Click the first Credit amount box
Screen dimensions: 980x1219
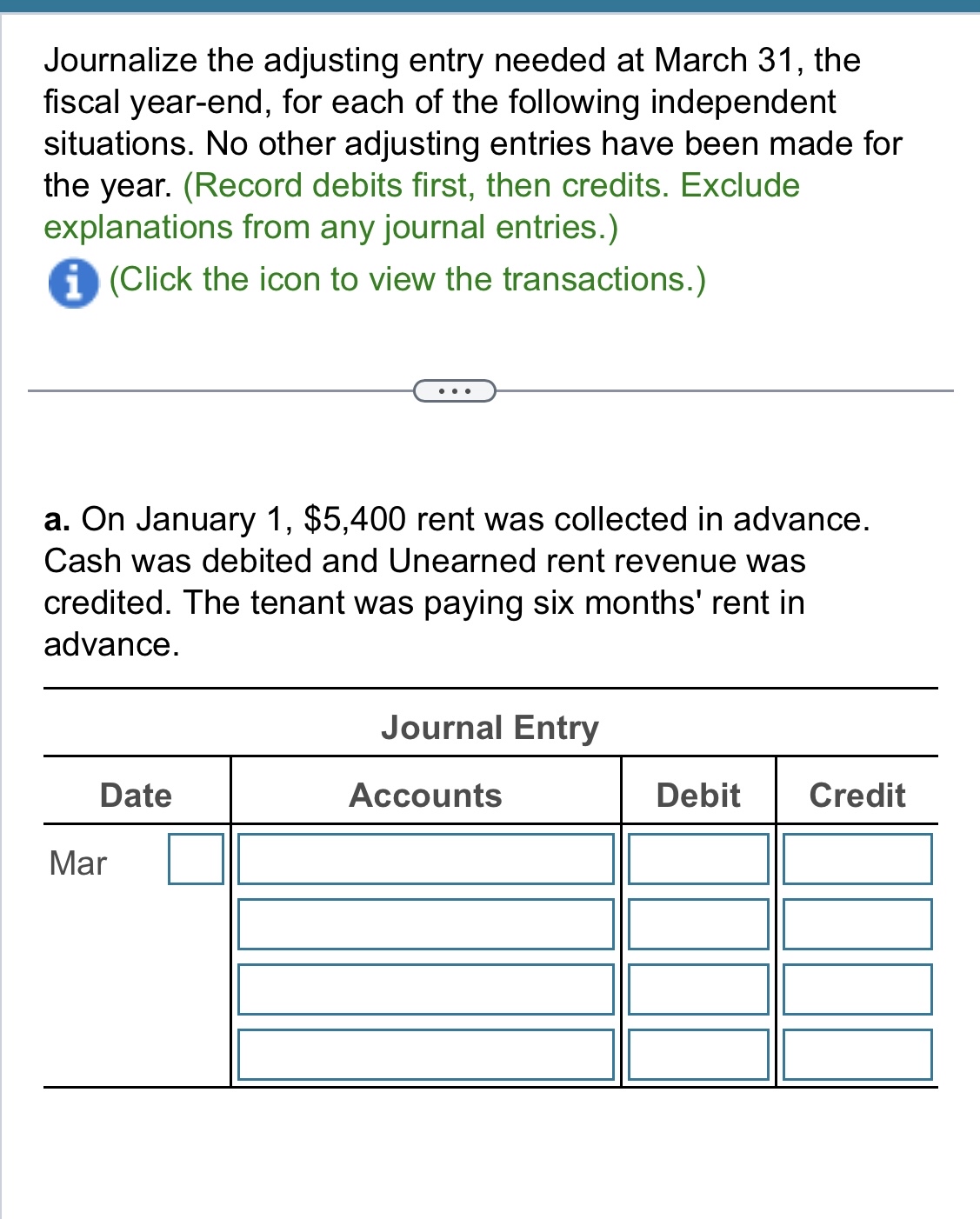(857, 859)
